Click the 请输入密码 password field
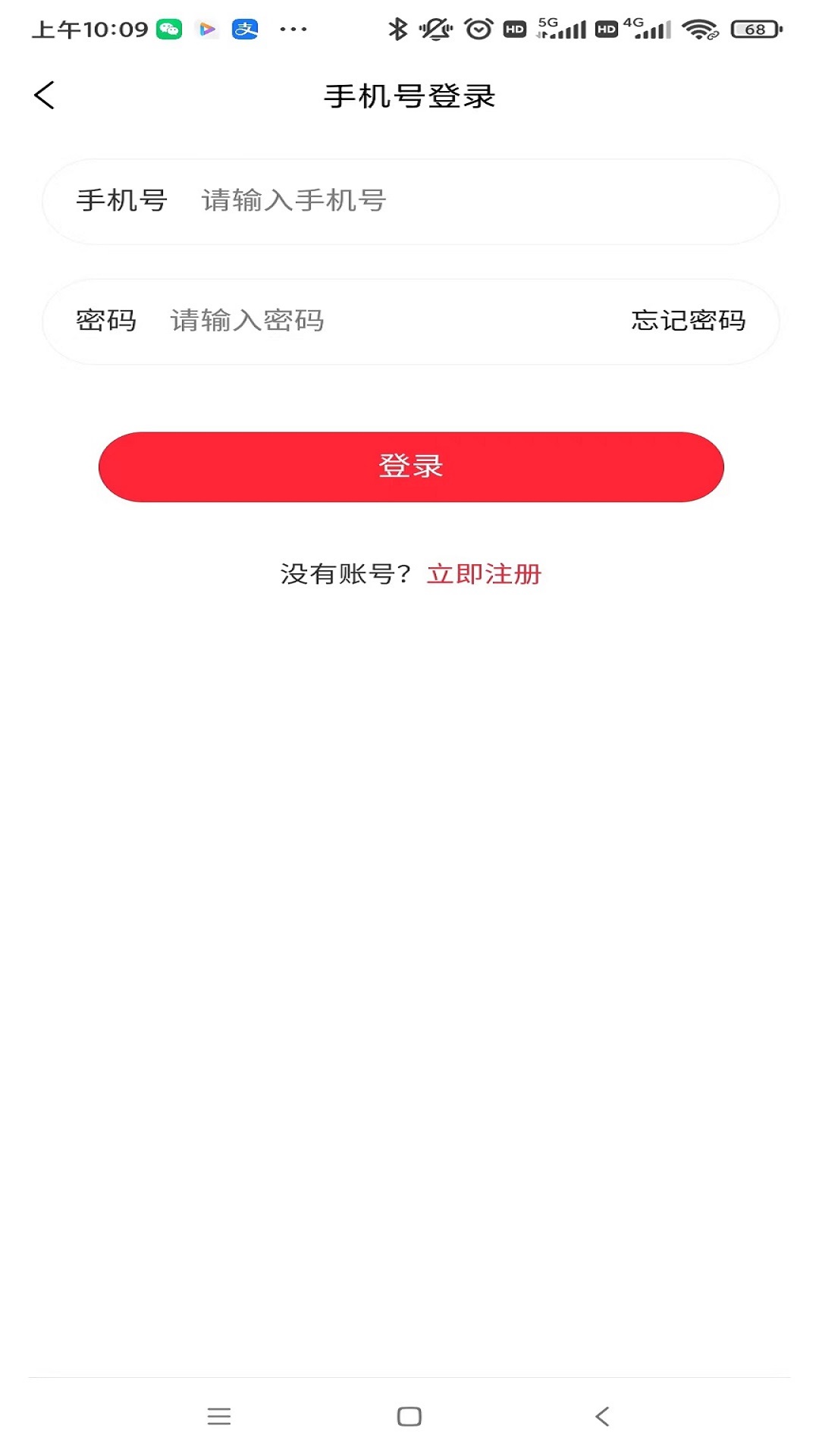 tap(246, 320)
